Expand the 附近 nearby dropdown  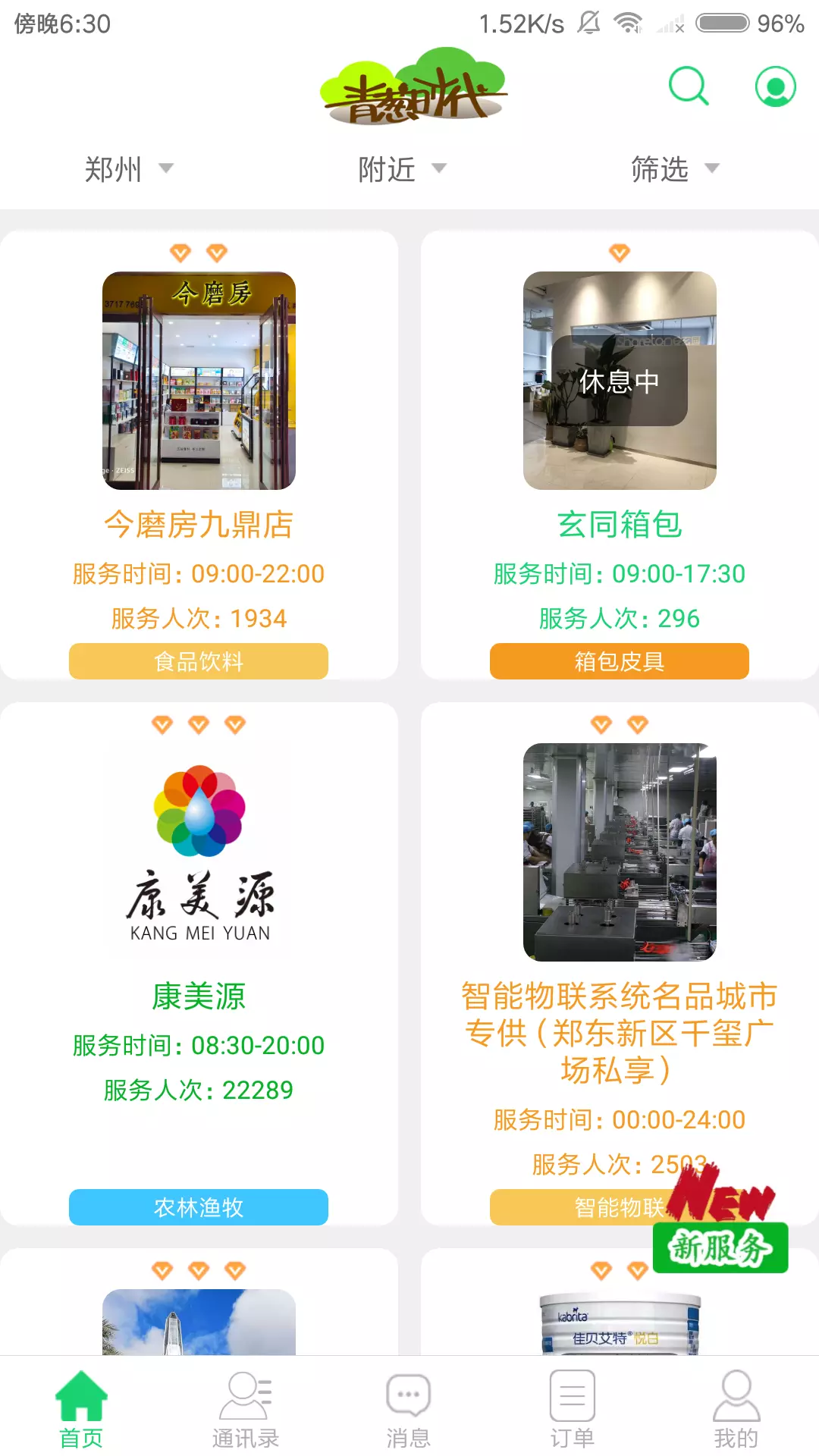coord(402,168)
